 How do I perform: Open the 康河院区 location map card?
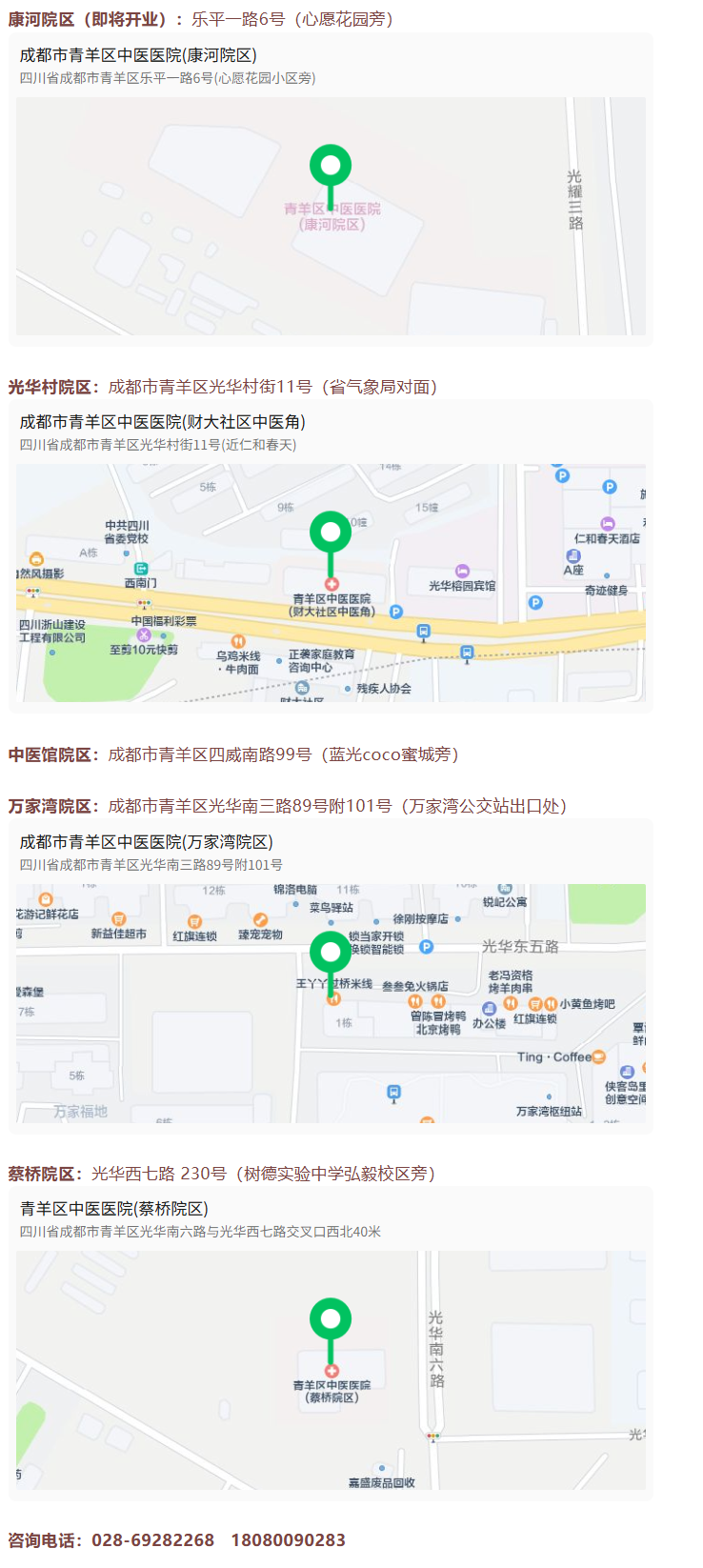[x=331, y=190]
